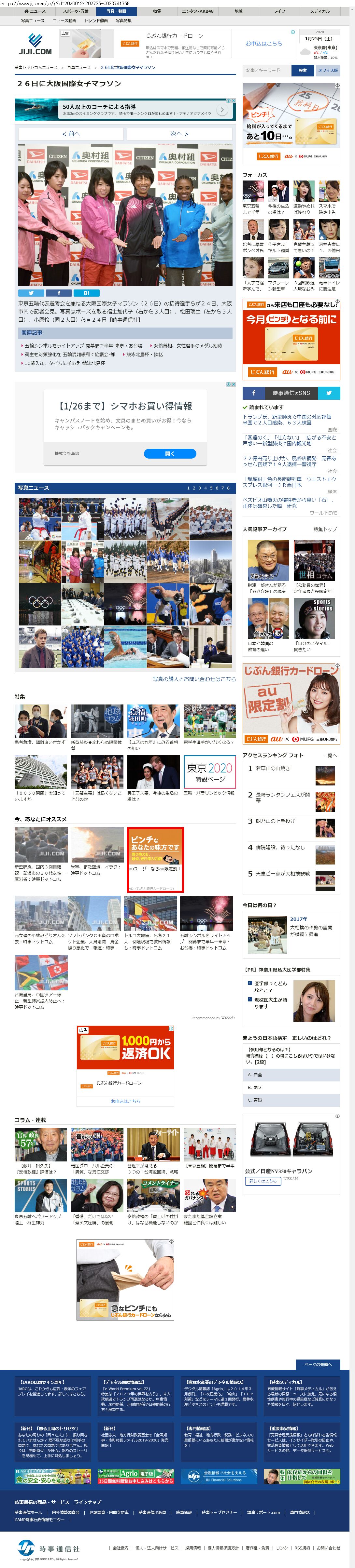Go to next photo with 次へ

click(179, 133)
